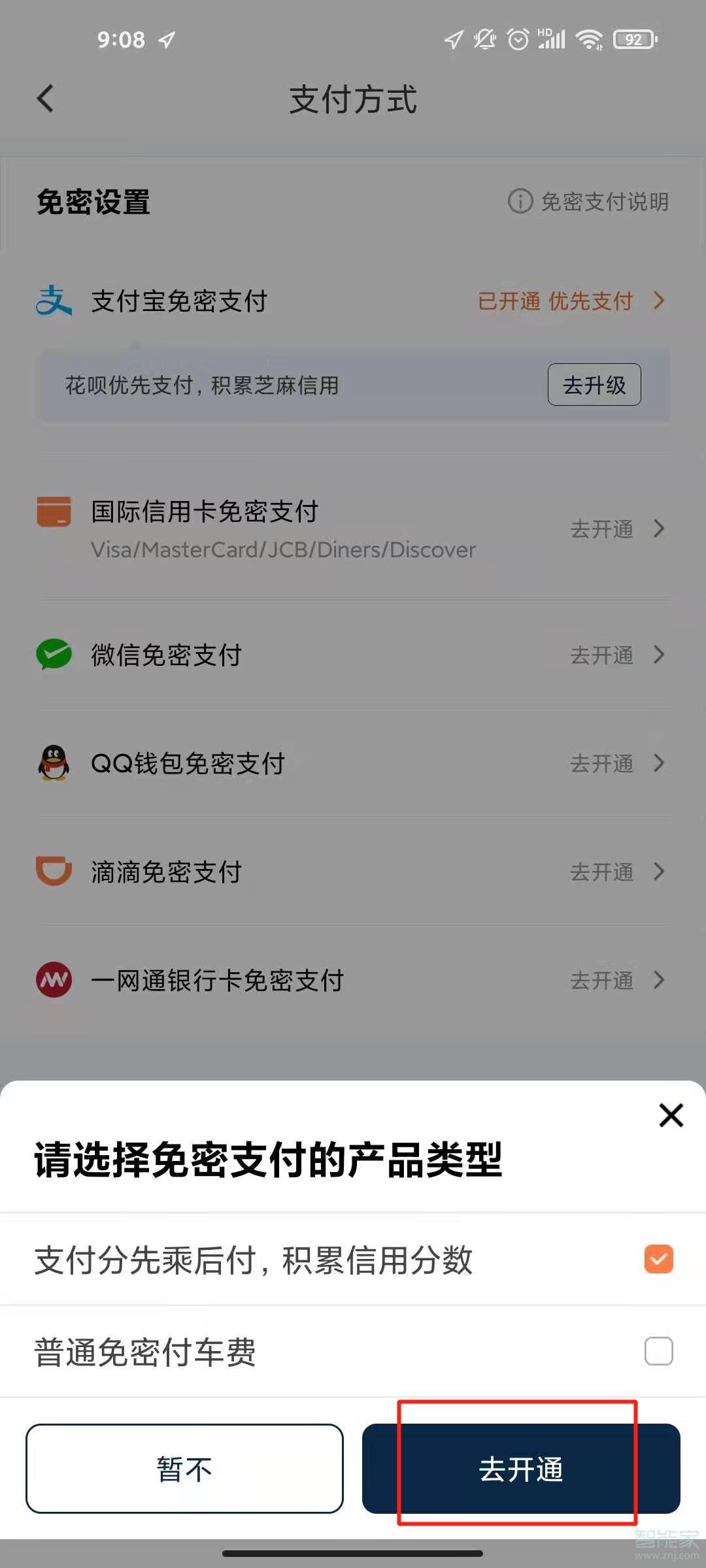Tap 暂不 to decline for now

184,1469
